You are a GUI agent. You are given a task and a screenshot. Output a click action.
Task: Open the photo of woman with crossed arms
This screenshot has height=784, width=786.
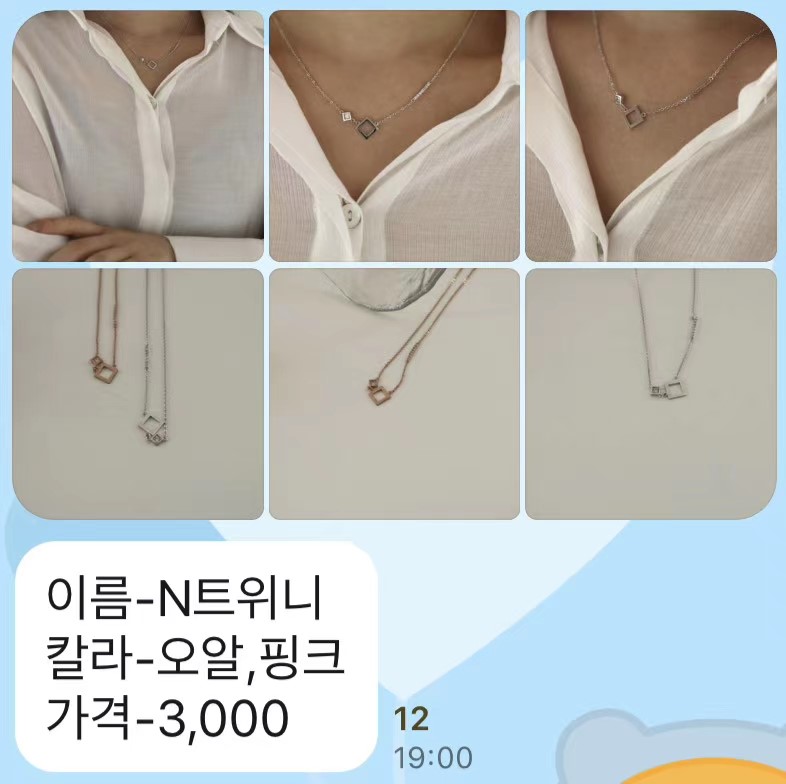(x=138, y=136)
